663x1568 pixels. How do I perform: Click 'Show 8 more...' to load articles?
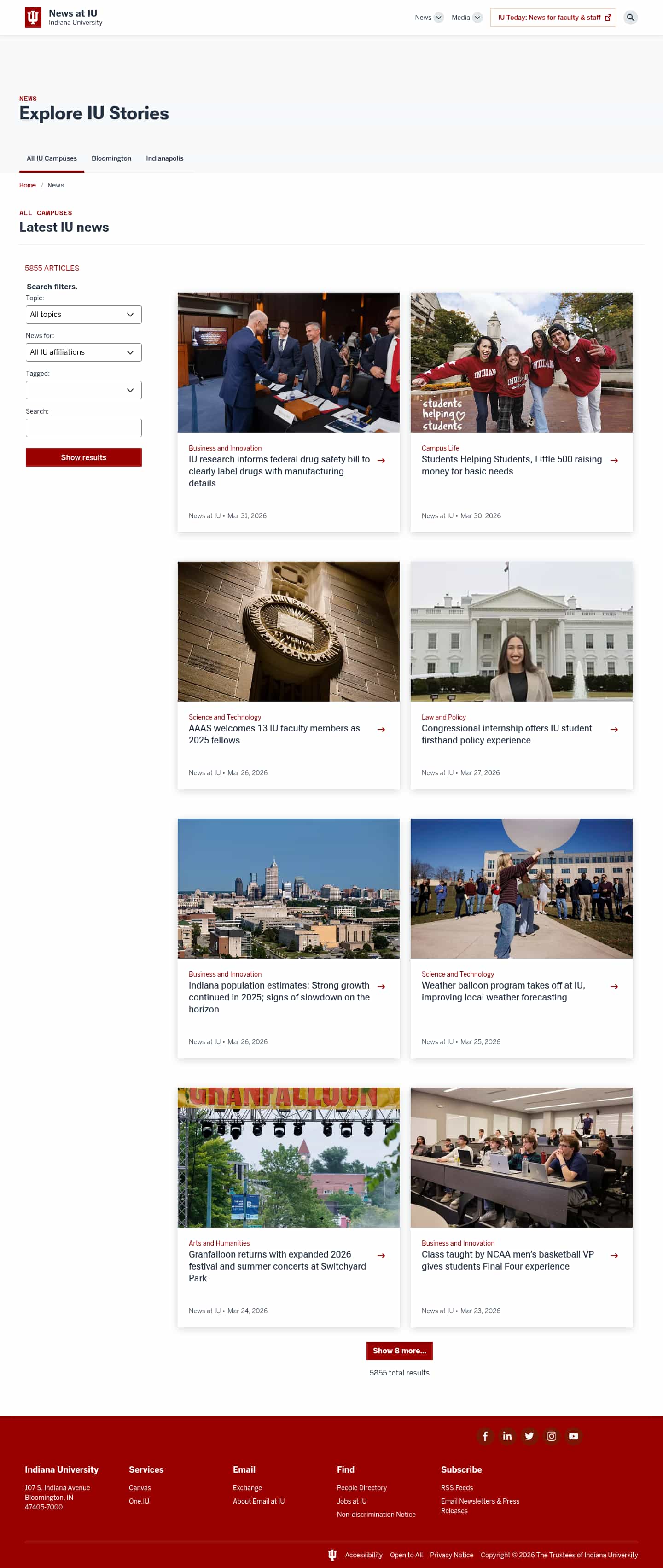399,1351
